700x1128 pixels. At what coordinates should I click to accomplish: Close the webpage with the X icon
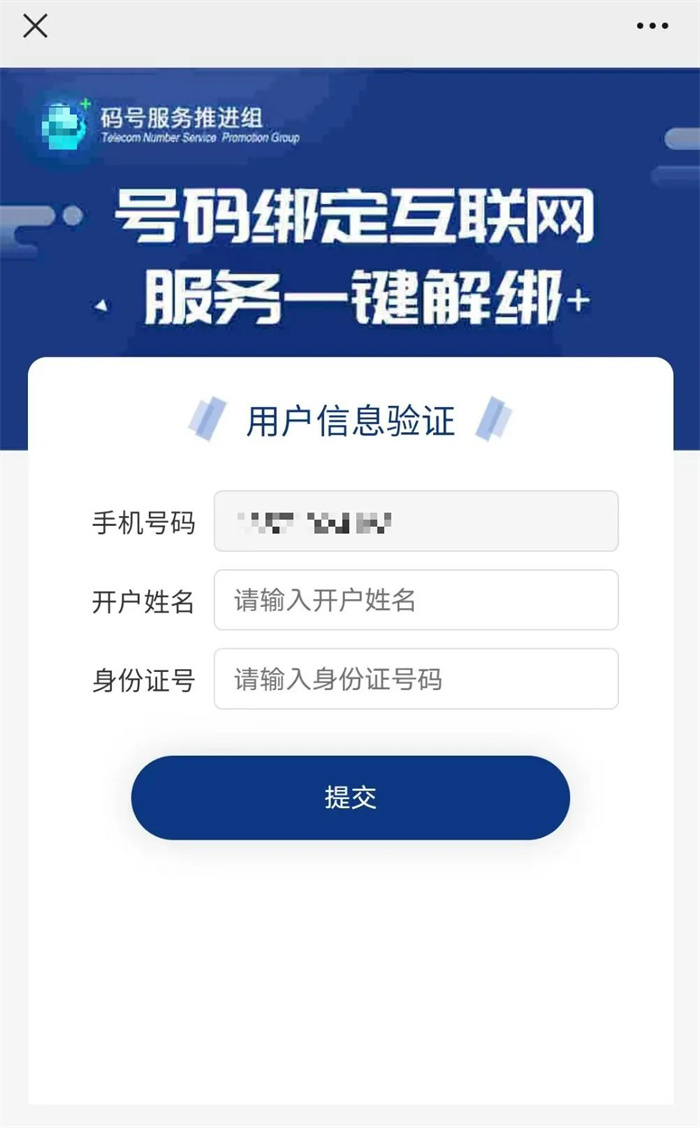click(35, 27)
